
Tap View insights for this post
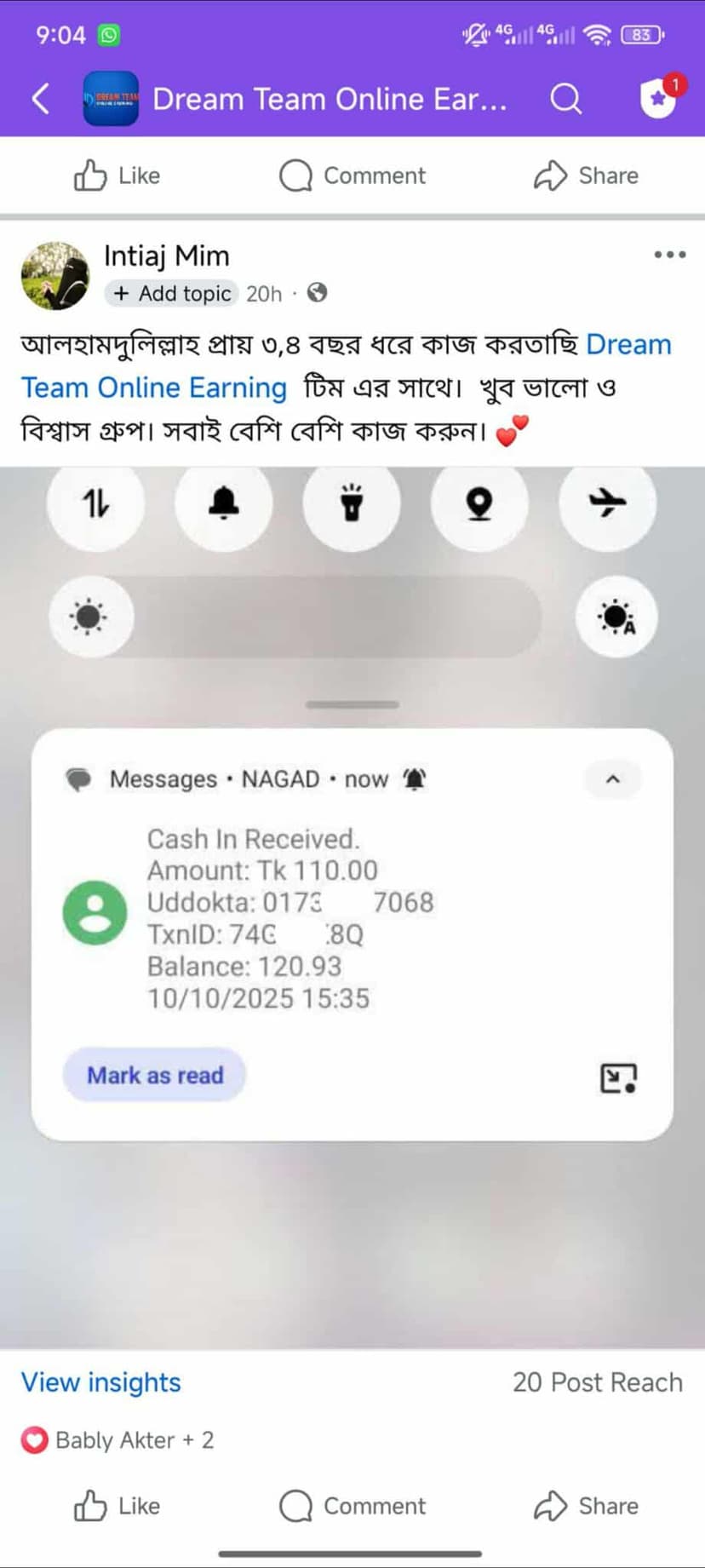click(101, 1381)
